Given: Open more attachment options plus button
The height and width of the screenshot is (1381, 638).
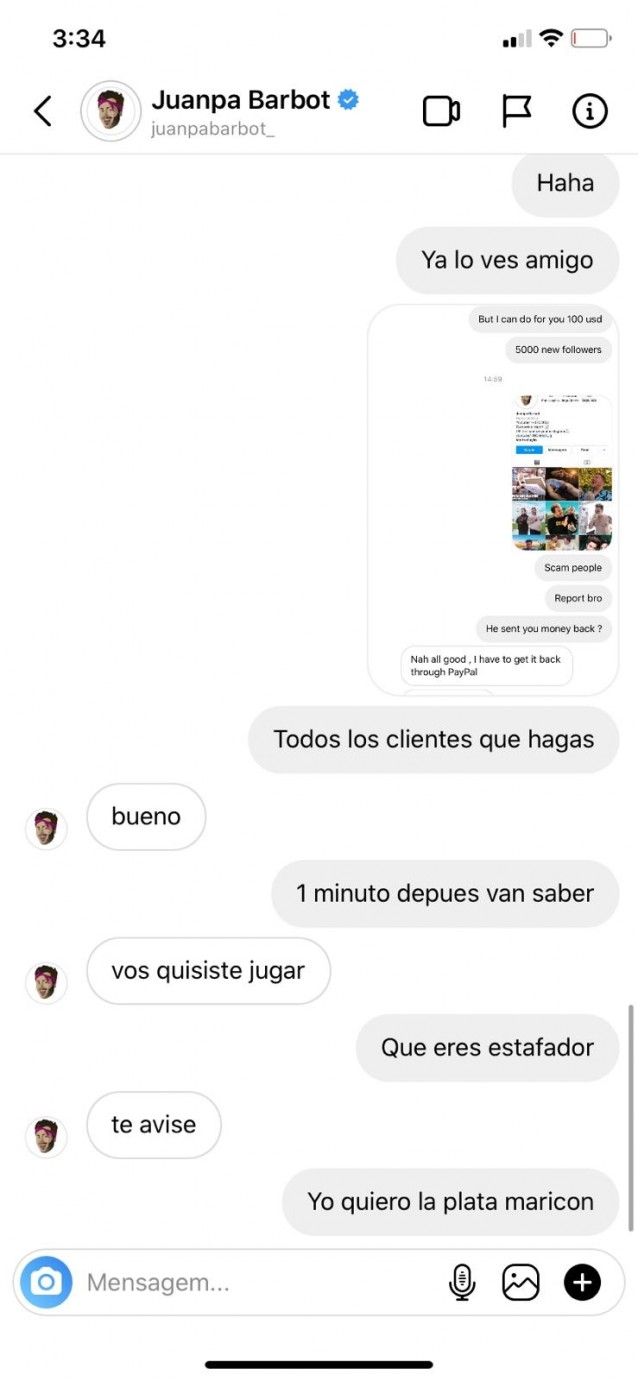Looking at the screenshot, I should [x=582, y=1282].
